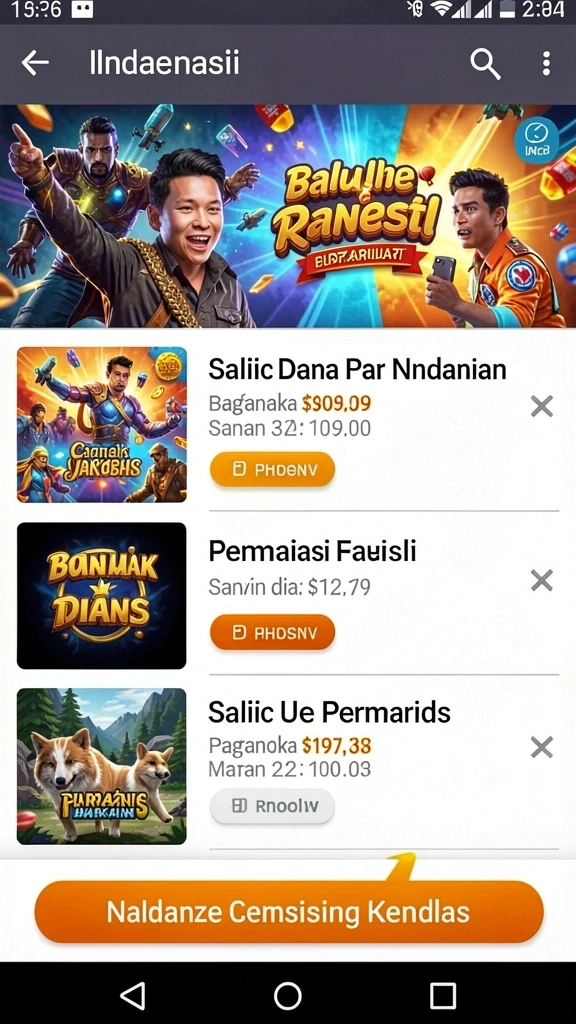Screen dimensions: 576x1024
Task: Tap the orange button under Pemaiasi Fauisli
Action: [272, 632]
